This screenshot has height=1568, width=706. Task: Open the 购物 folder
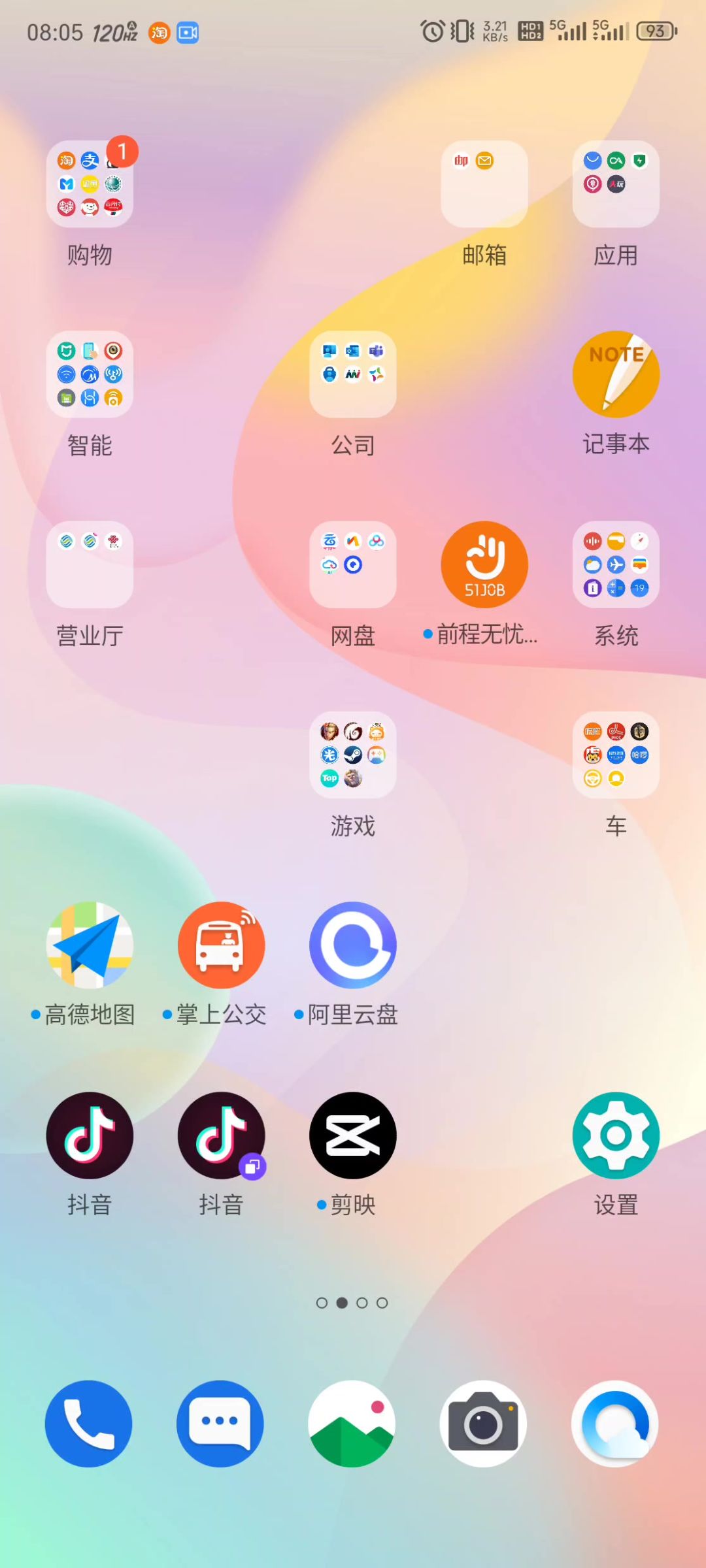(x=90, y=184)
